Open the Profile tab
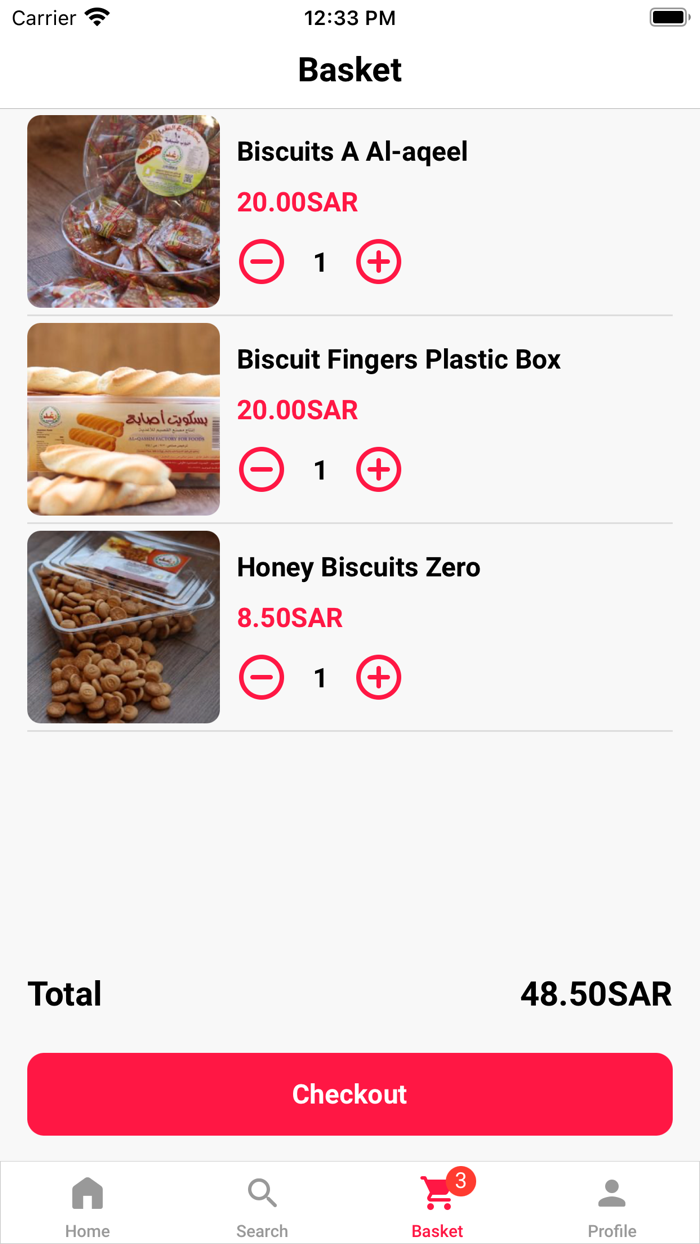Viewport: 700px width, 1244px height. click(x=612, y=1205)
